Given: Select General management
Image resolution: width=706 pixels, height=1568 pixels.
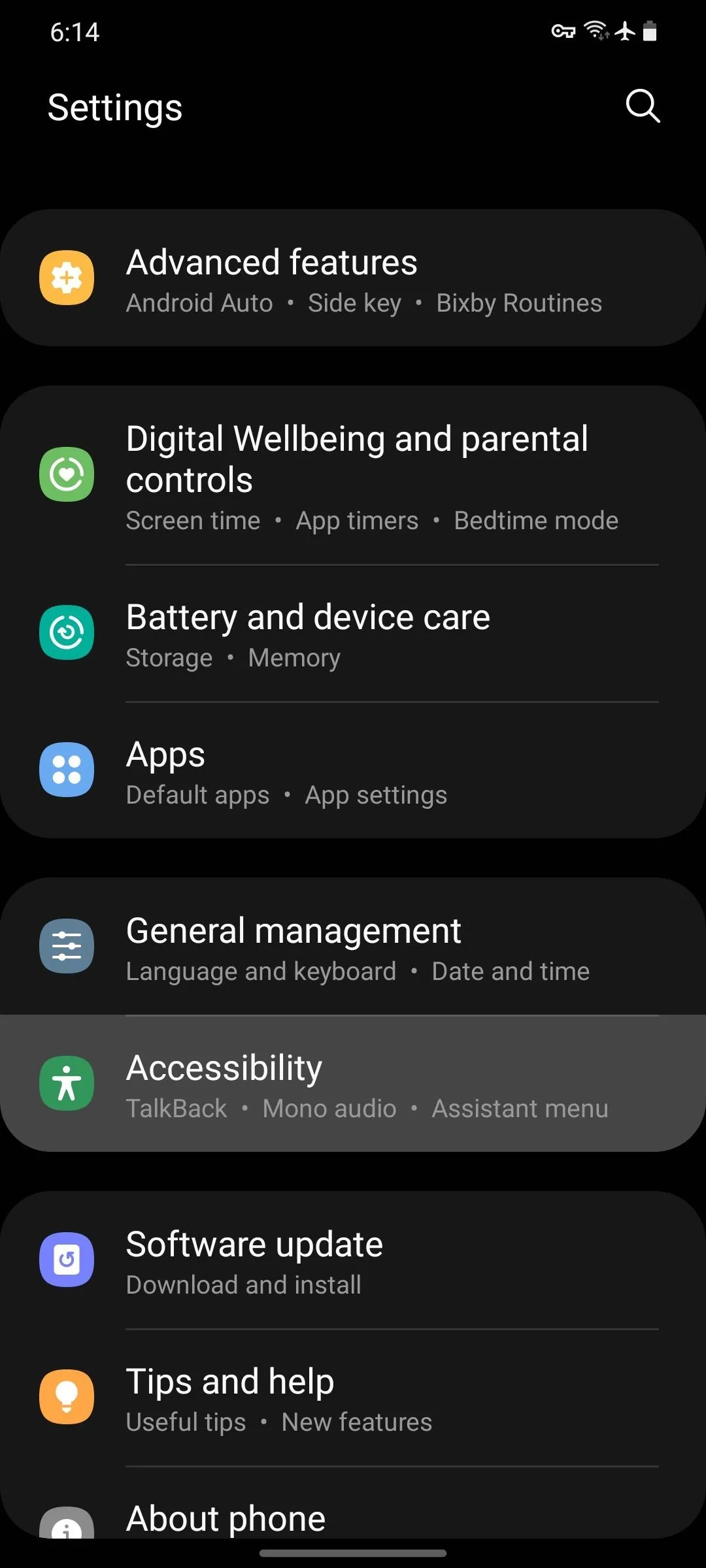Looking at the screenshot, I should (x=353, y=946).
